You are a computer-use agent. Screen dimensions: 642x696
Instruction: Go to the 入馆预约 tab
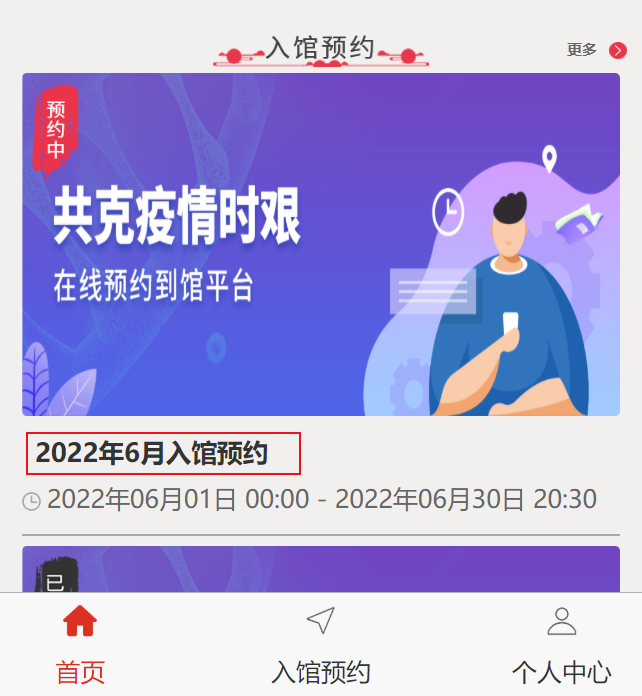tap(320, 645)
